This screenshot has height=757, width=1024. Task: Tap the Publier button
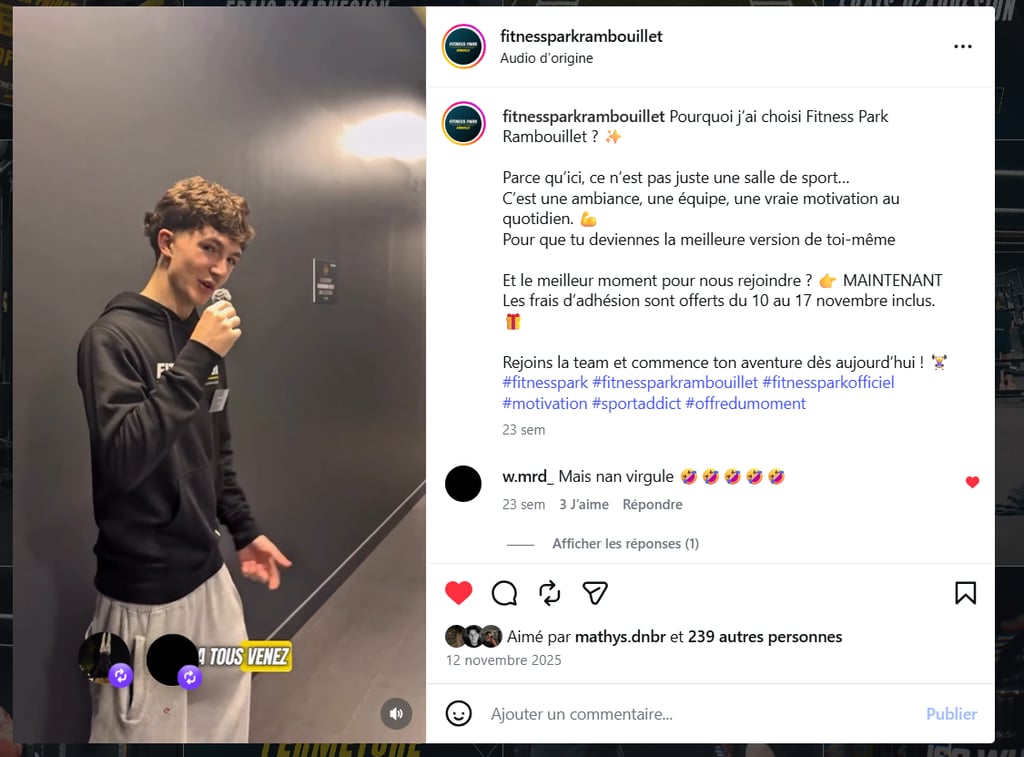click(x=952, y=714)
